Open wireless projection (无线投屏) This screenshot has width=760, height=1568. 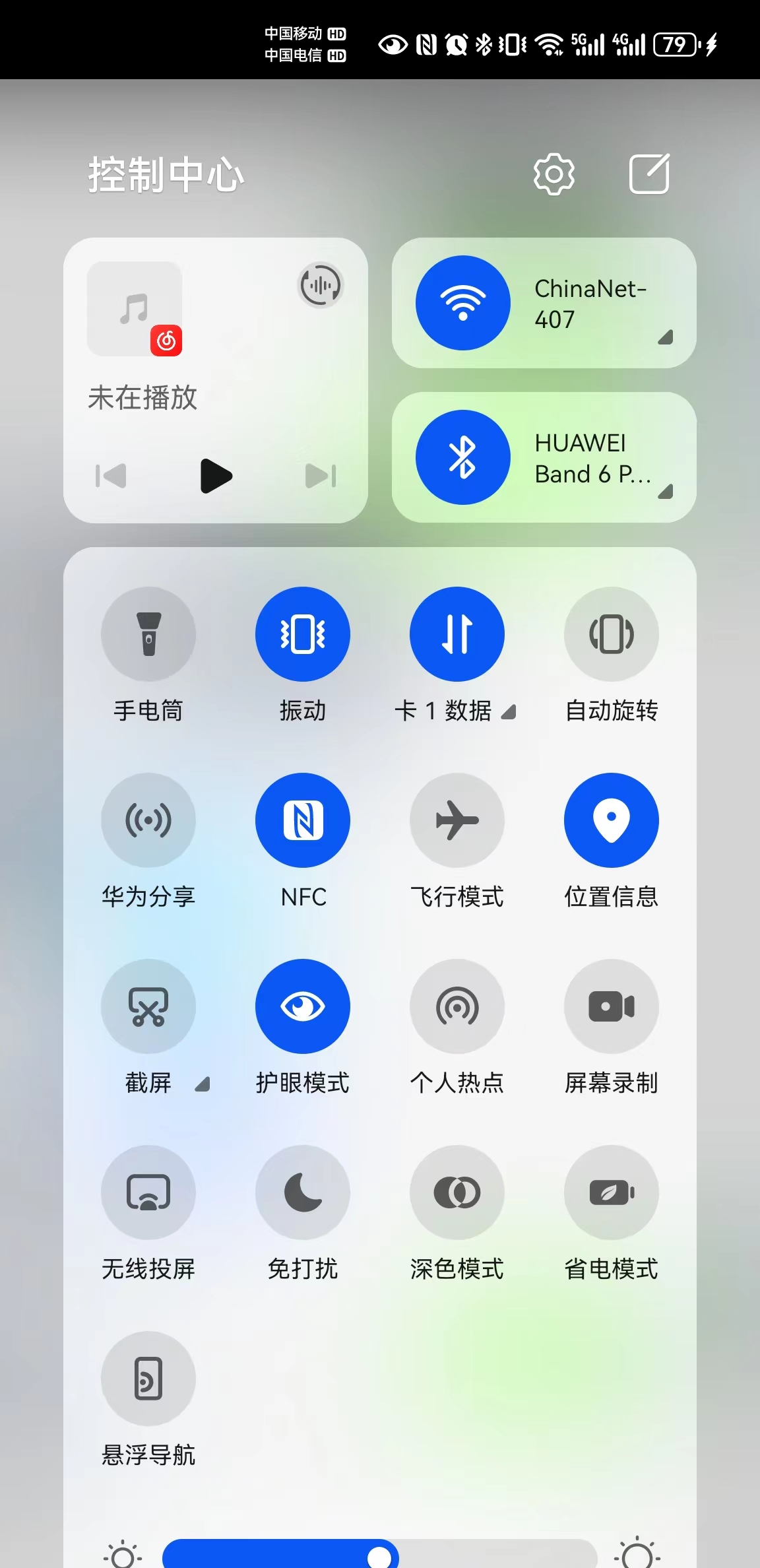coord(148,1192)
